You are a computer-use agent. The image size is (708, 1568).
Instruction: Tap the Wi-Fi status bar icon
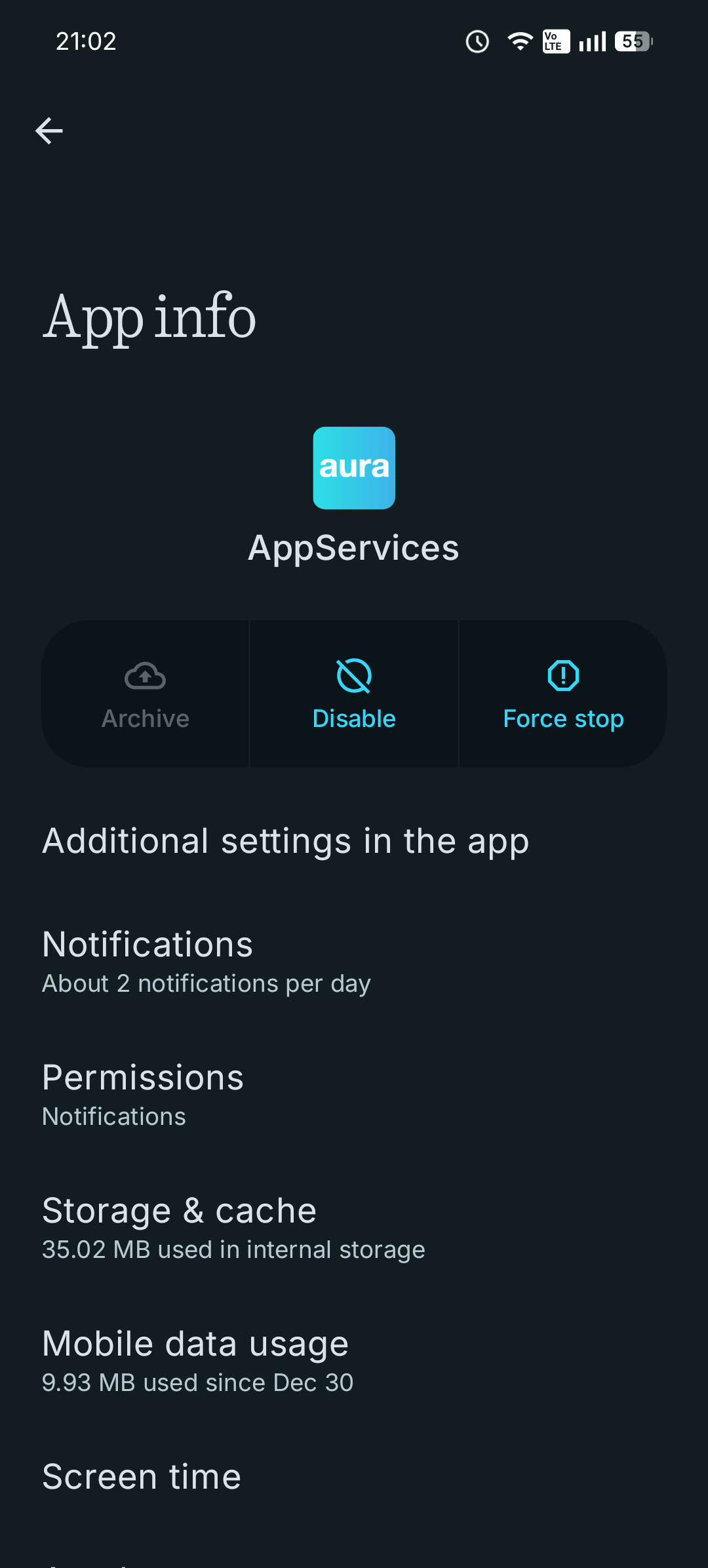tap(519, 41)
